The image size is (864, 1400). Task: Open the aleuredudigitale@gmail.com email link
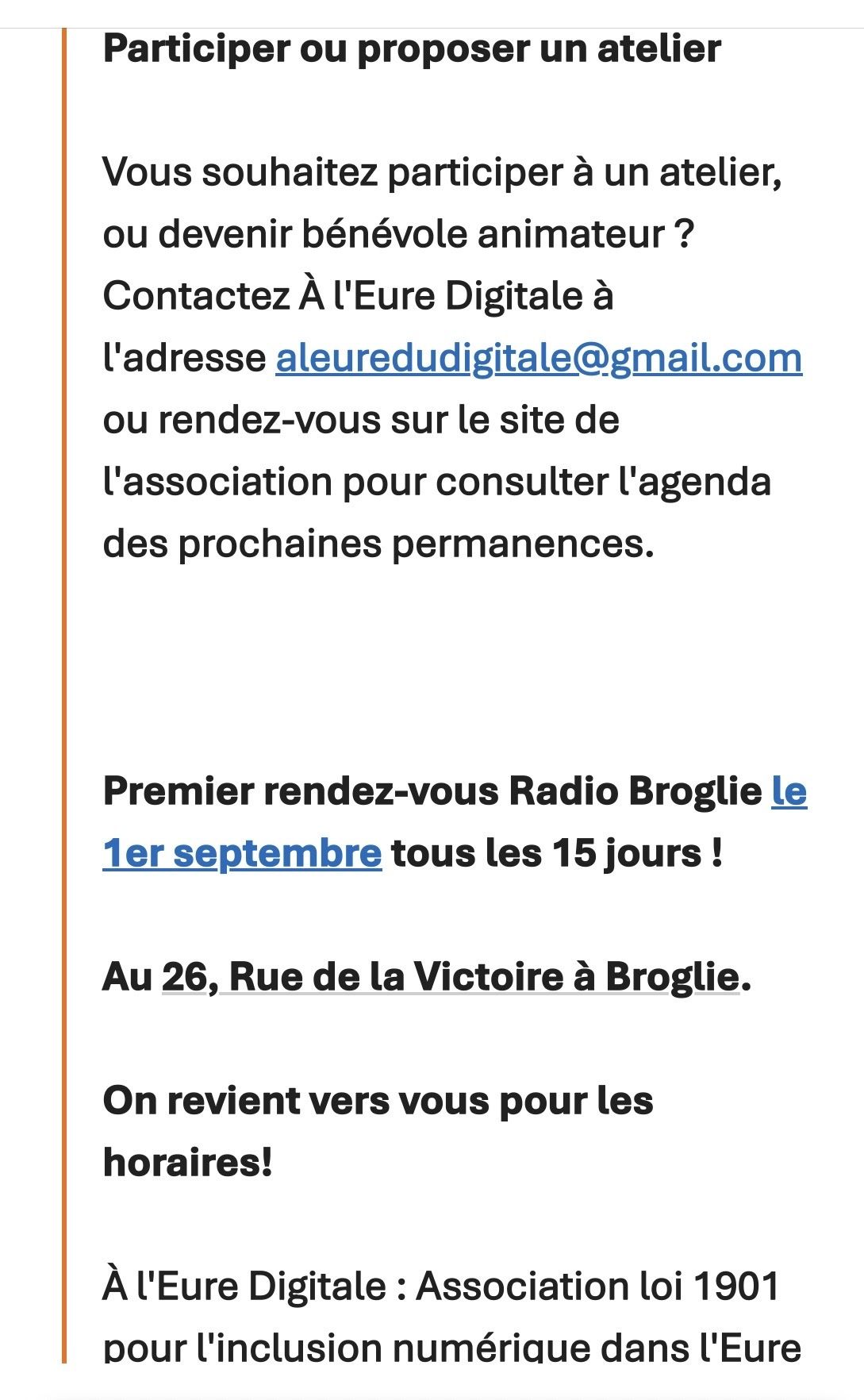(539, 358)
